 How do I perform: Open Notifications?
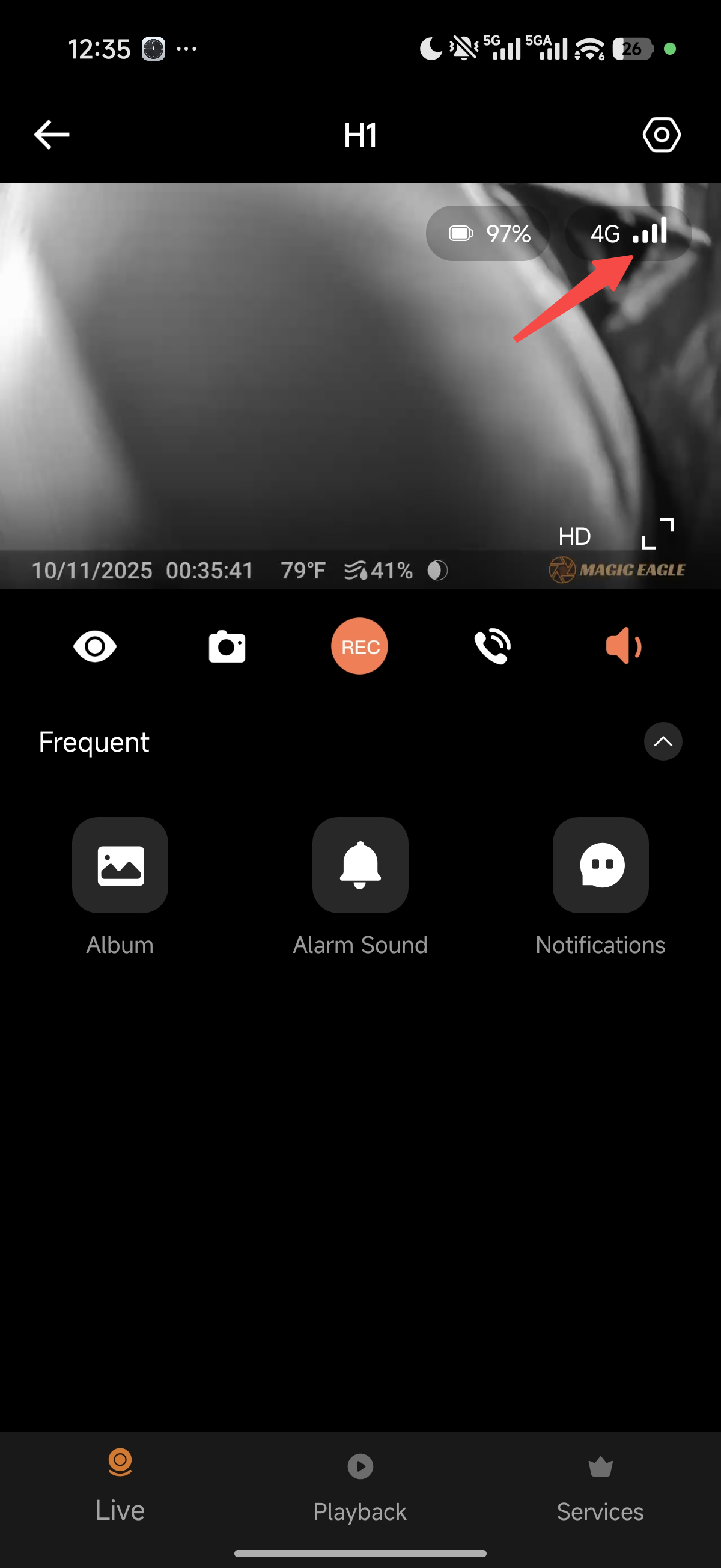(x=600, y=865)
